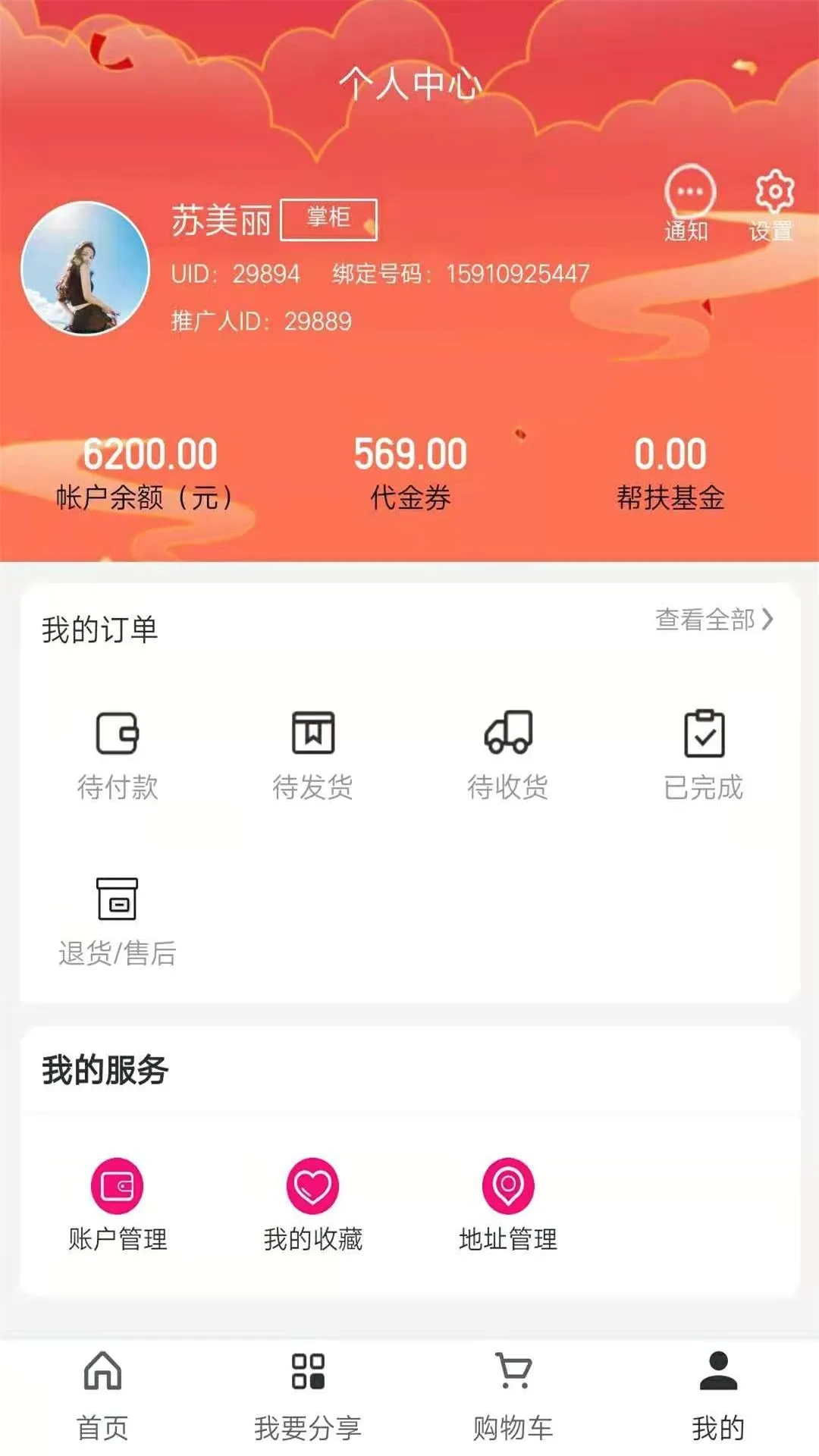Switch to the 购物车 cart tab
This screenshot has height=1456, width=819.
point(513,1396)
